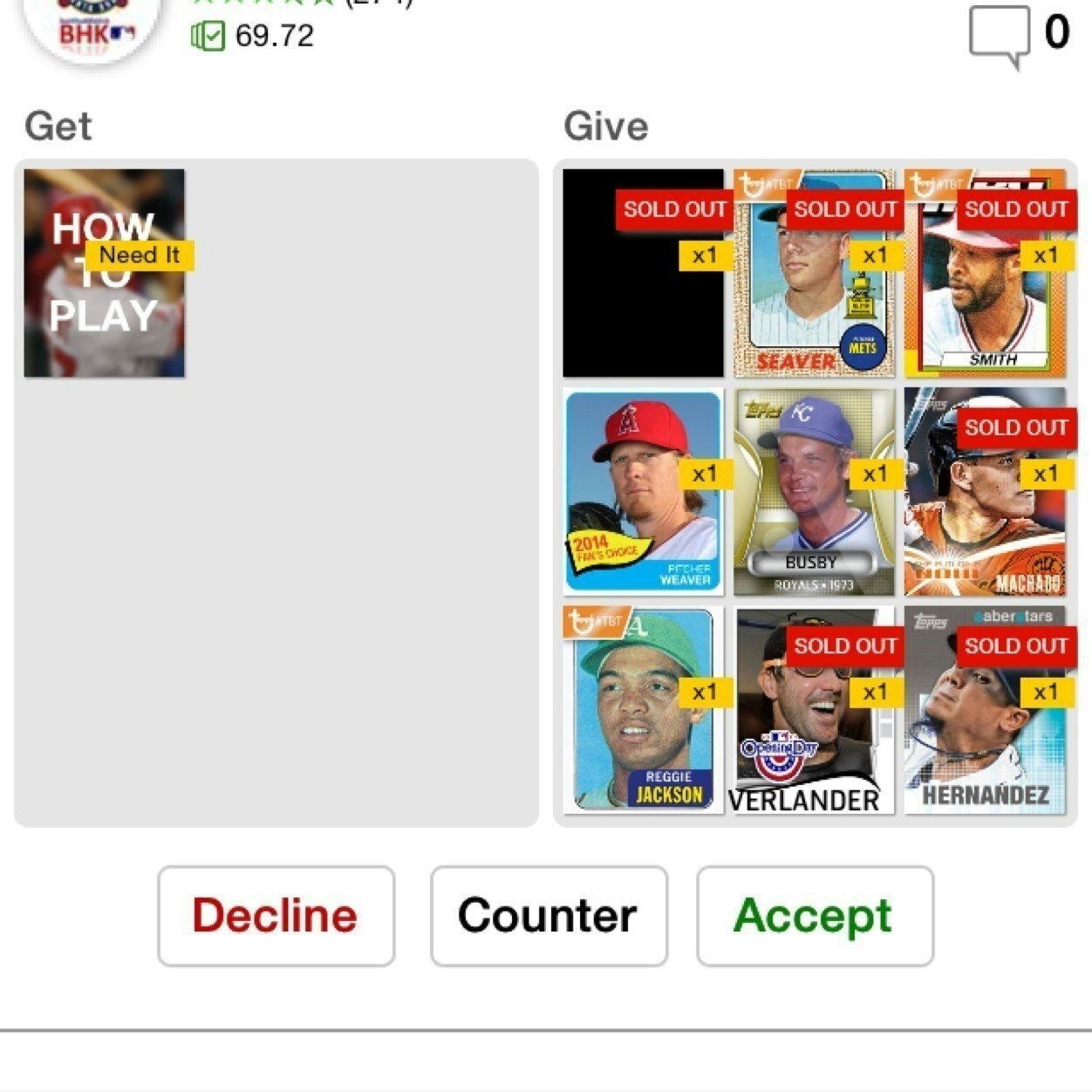Open the trade comments bubble
Viewport: 1092px width, 1092px height.
tap(999, 37)
